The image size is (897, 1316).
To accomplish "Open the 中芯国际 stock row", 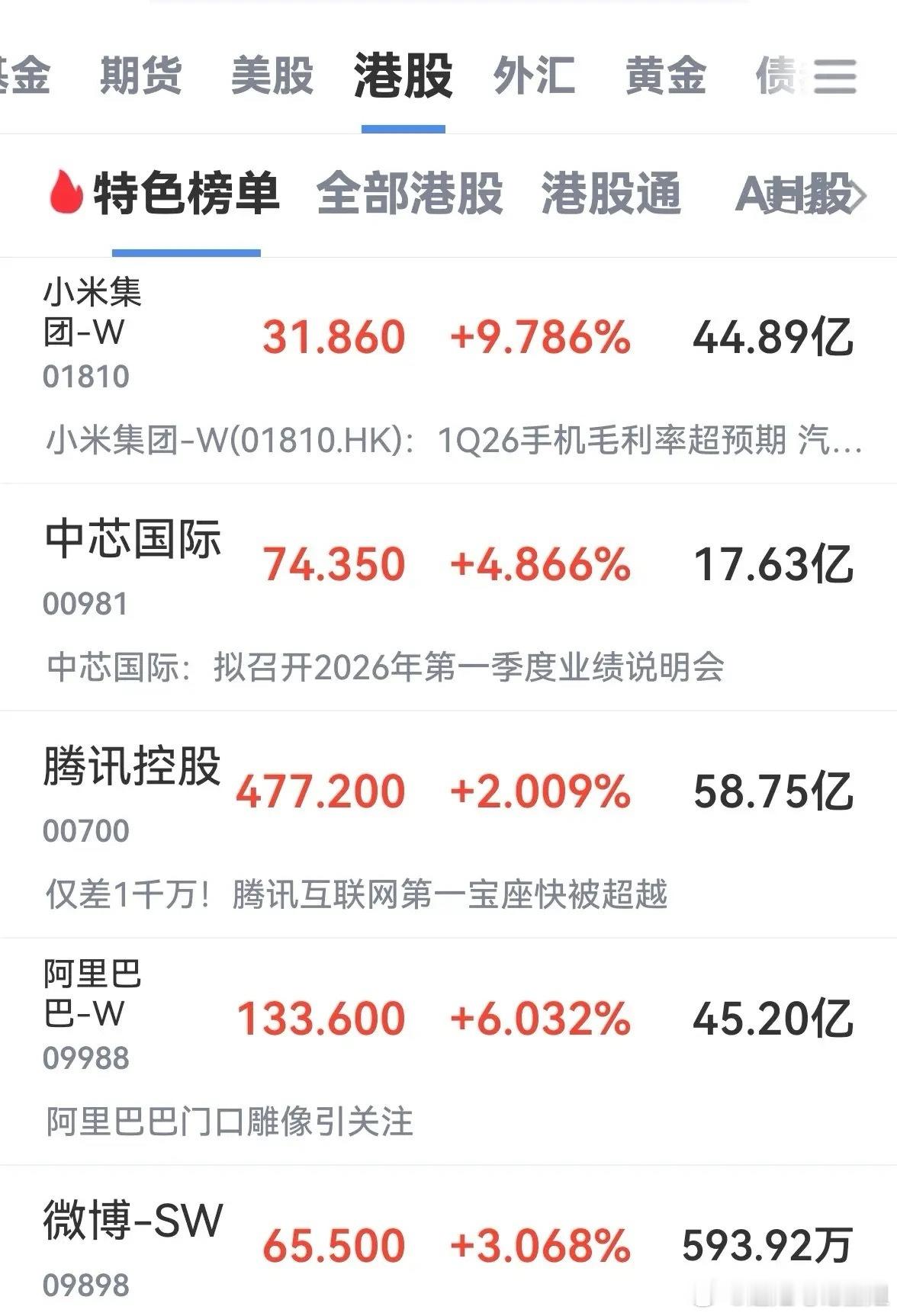I will 448,564.
